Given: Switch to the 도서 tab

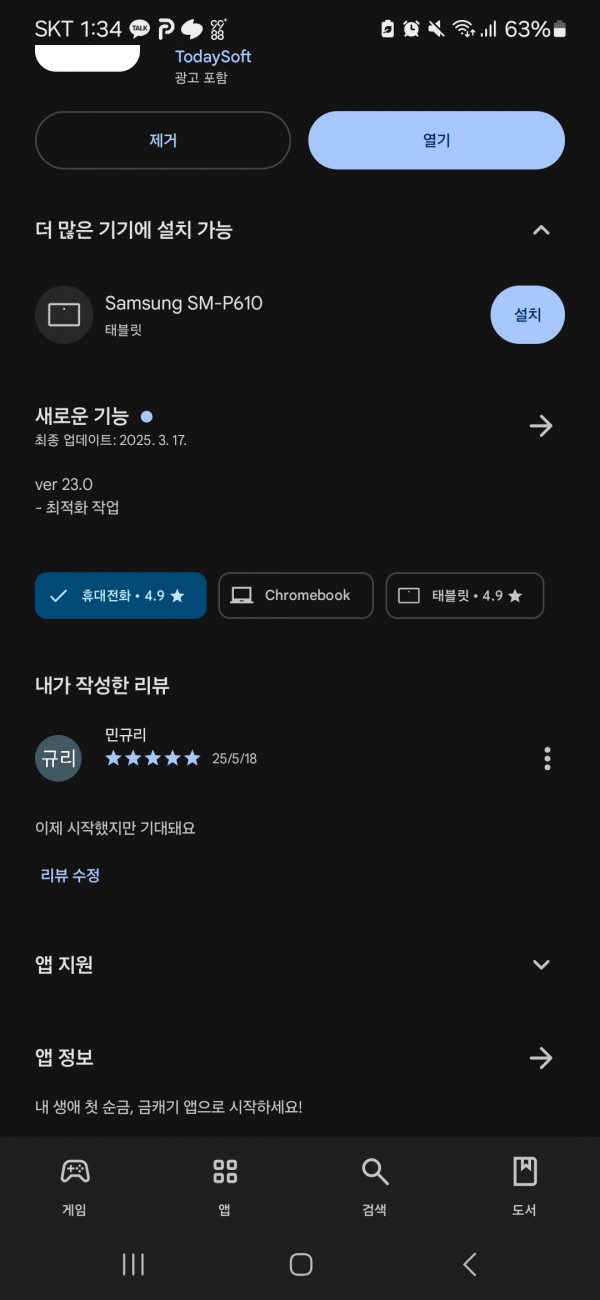Looking at the screenshot, I should click(524, 1186).
